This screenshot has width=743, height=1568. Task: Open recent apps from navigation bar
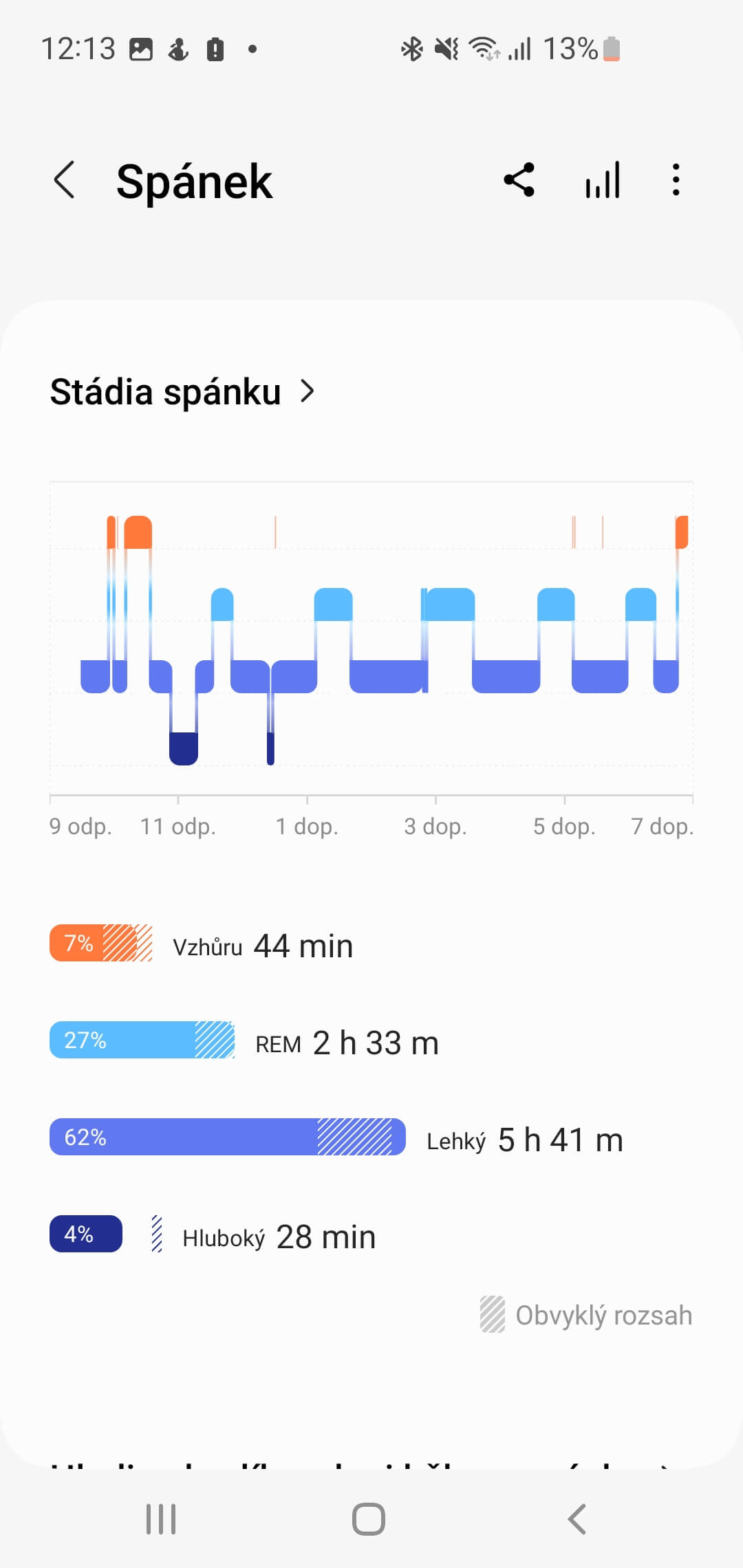tap(161, 1518)
